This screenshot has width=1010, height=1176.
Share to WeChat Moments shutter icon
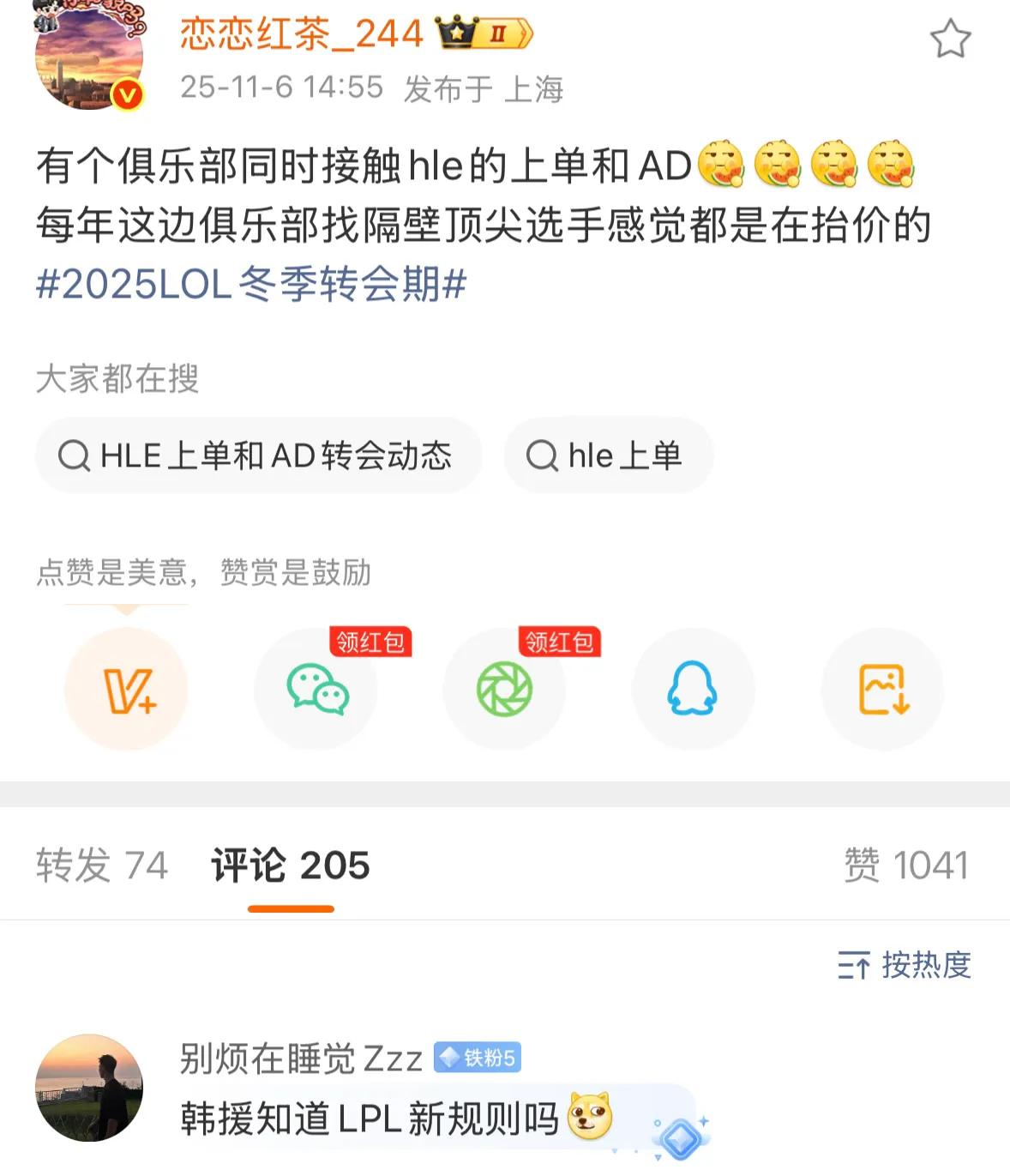(x=504, y=690)
